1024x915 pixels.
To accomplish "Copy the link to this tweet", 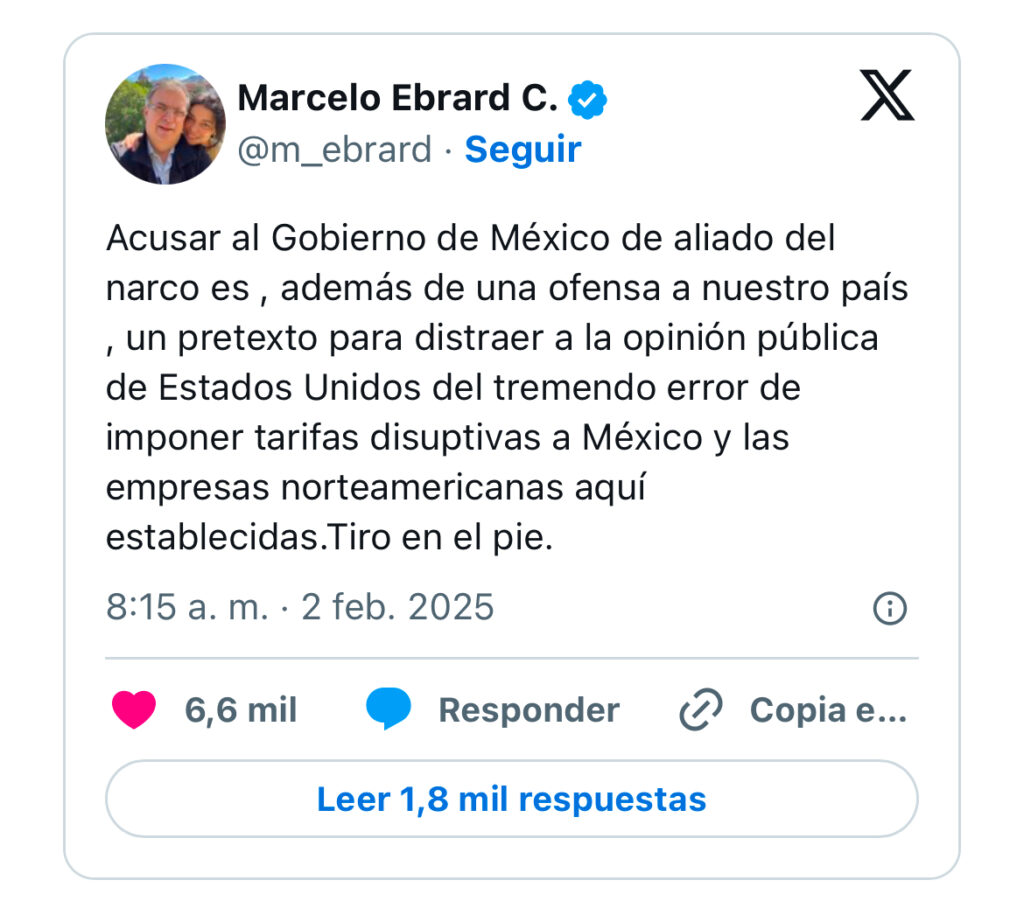I will (x=793, y=710).
